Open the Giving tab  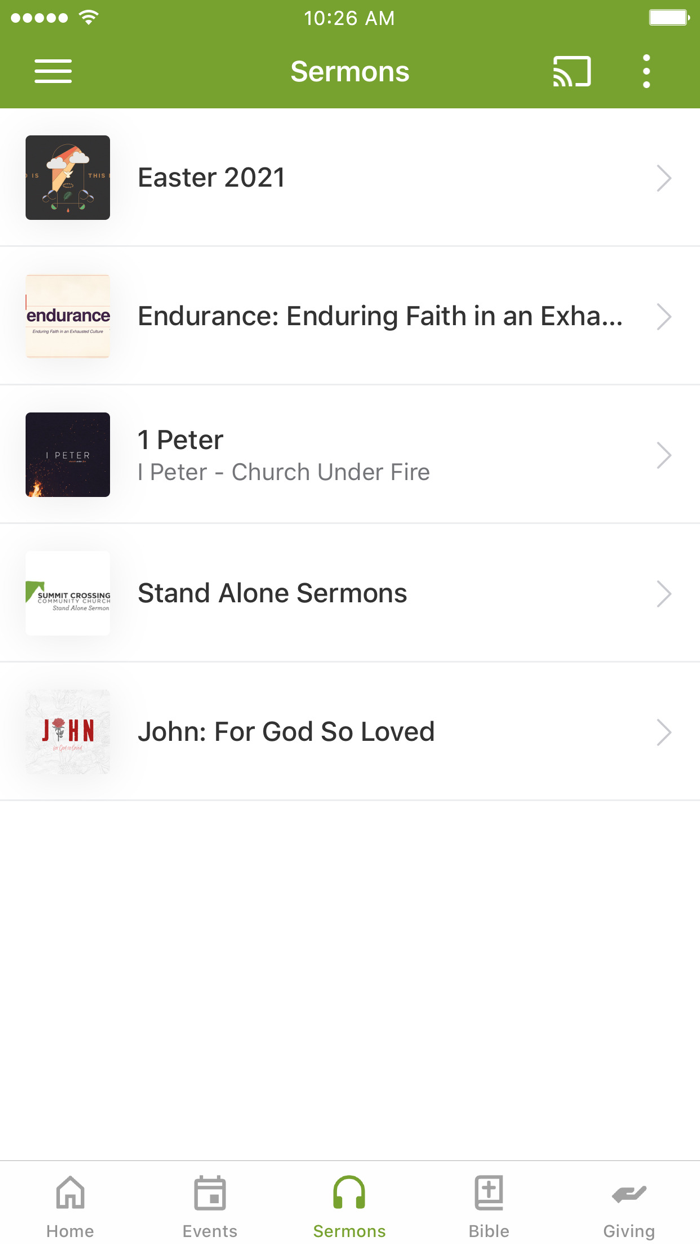(629, 1205)
